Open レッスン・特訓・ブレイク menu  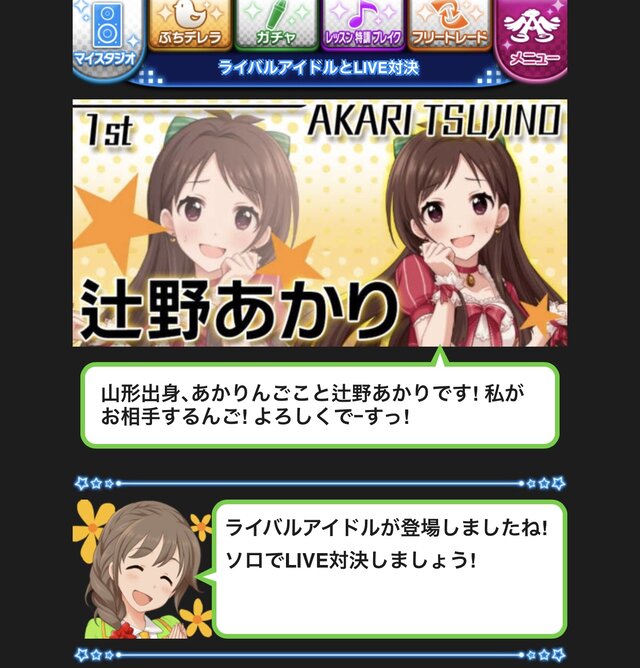click(363, 24)
